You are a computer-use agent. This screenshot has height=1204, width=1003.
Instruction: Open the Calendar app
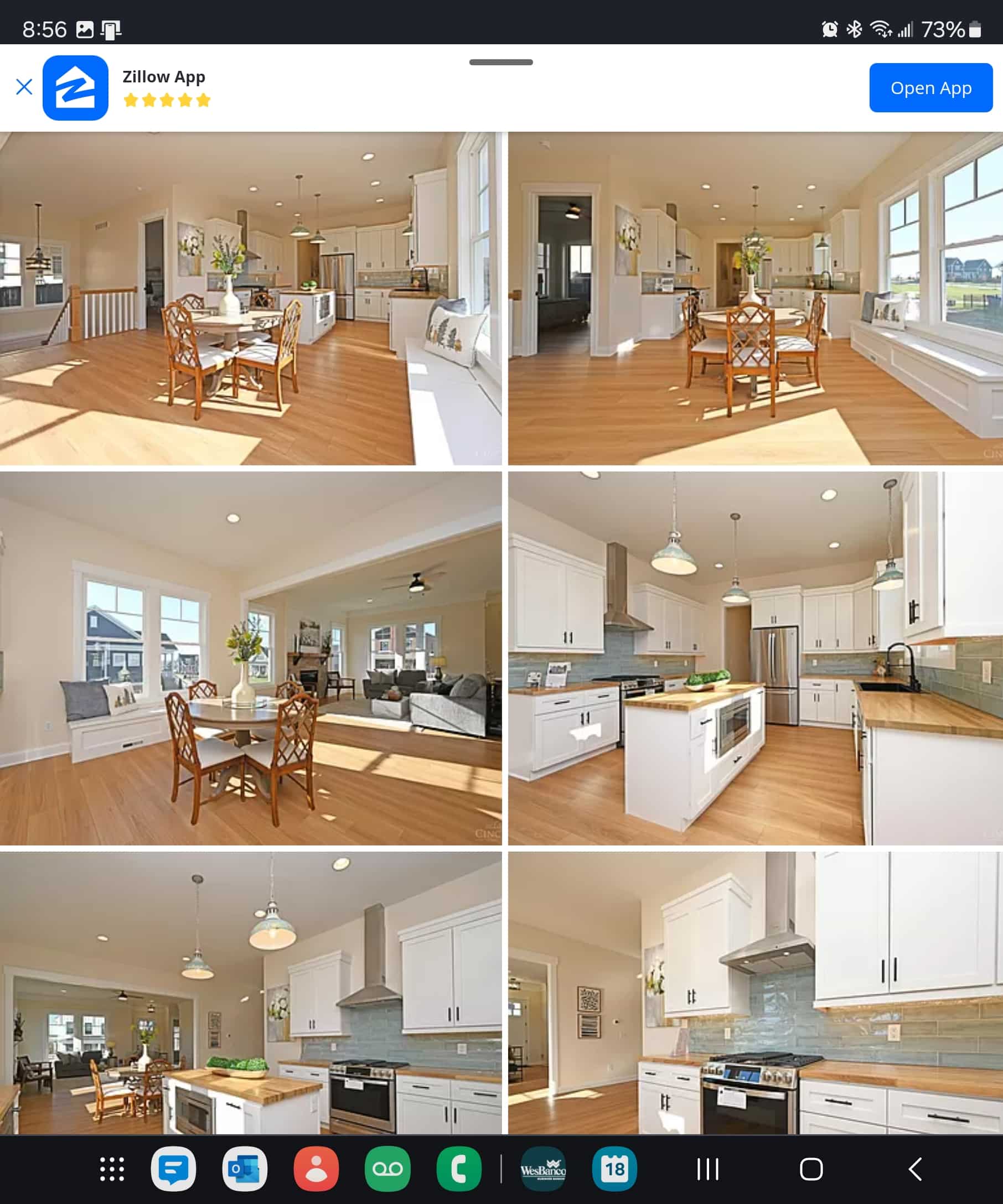[x=614, y=1169]
